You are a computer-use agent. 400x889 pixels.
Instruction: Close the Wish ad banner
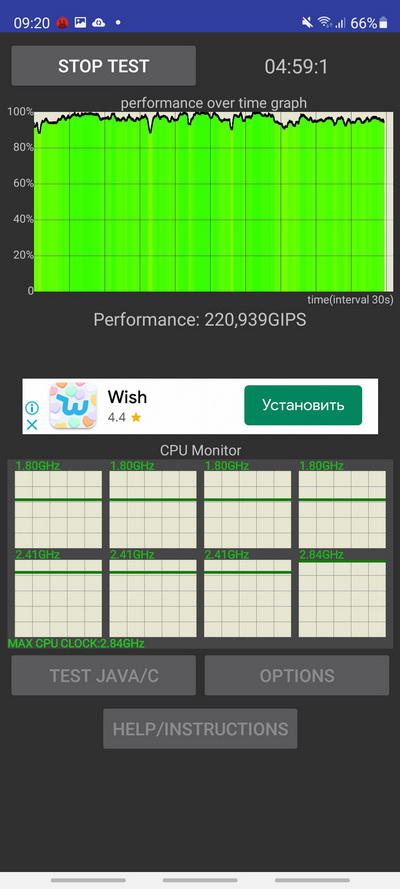click(x=32, y=424)
